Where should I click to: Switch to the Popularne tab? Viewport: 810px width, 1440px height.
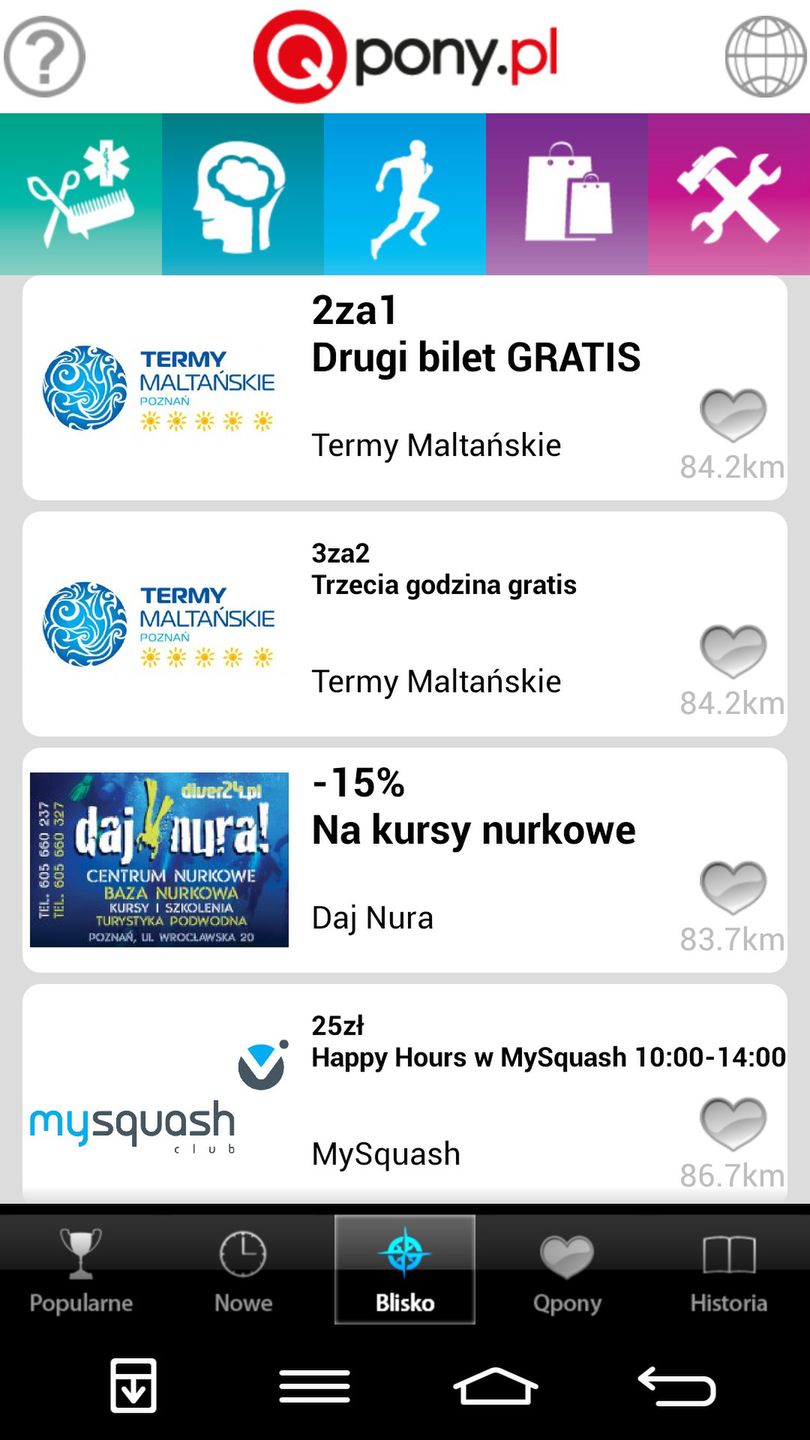point(80,1270)
